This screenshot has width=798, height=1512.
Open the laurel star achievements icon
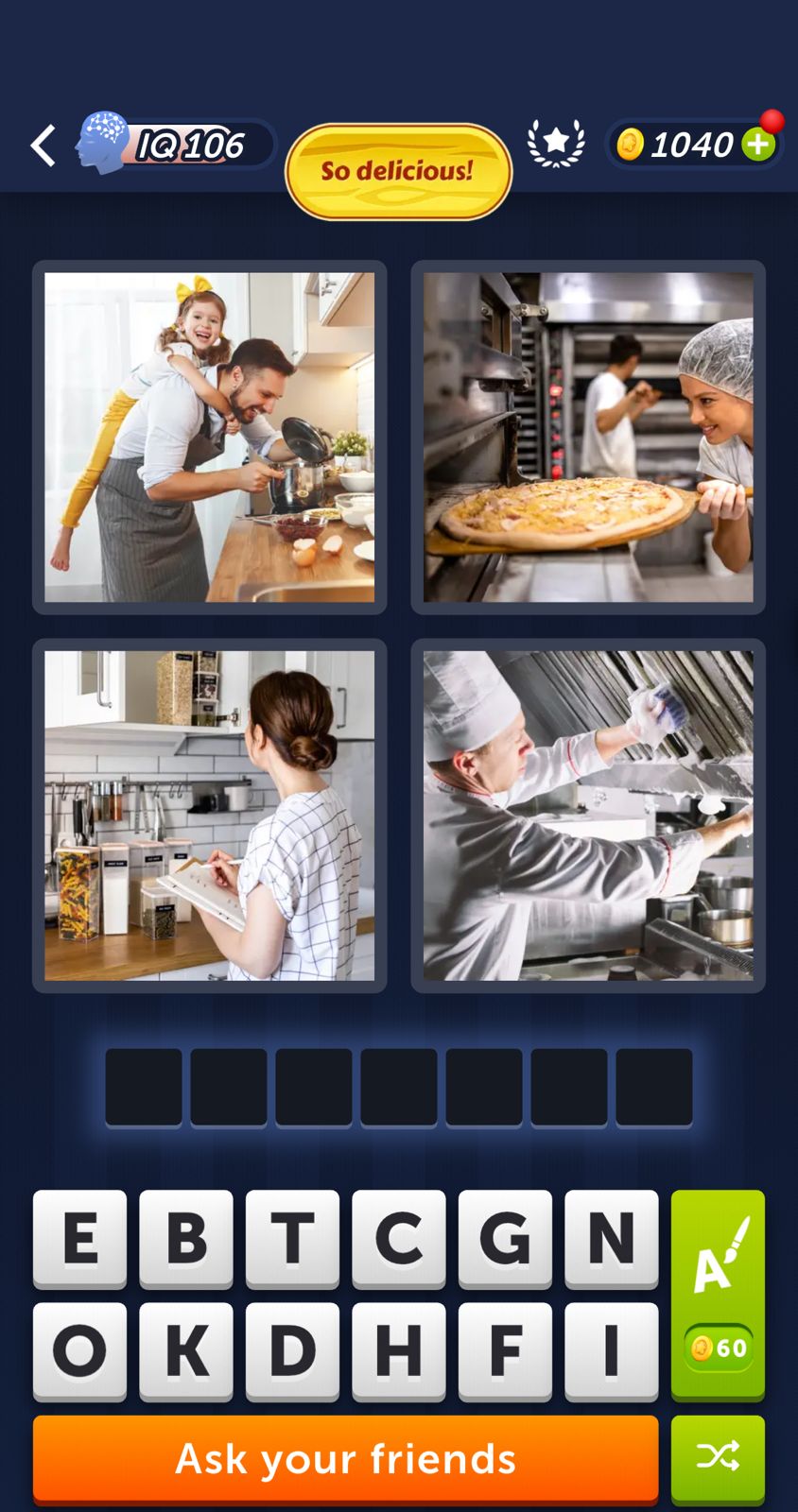click(556, 144)
